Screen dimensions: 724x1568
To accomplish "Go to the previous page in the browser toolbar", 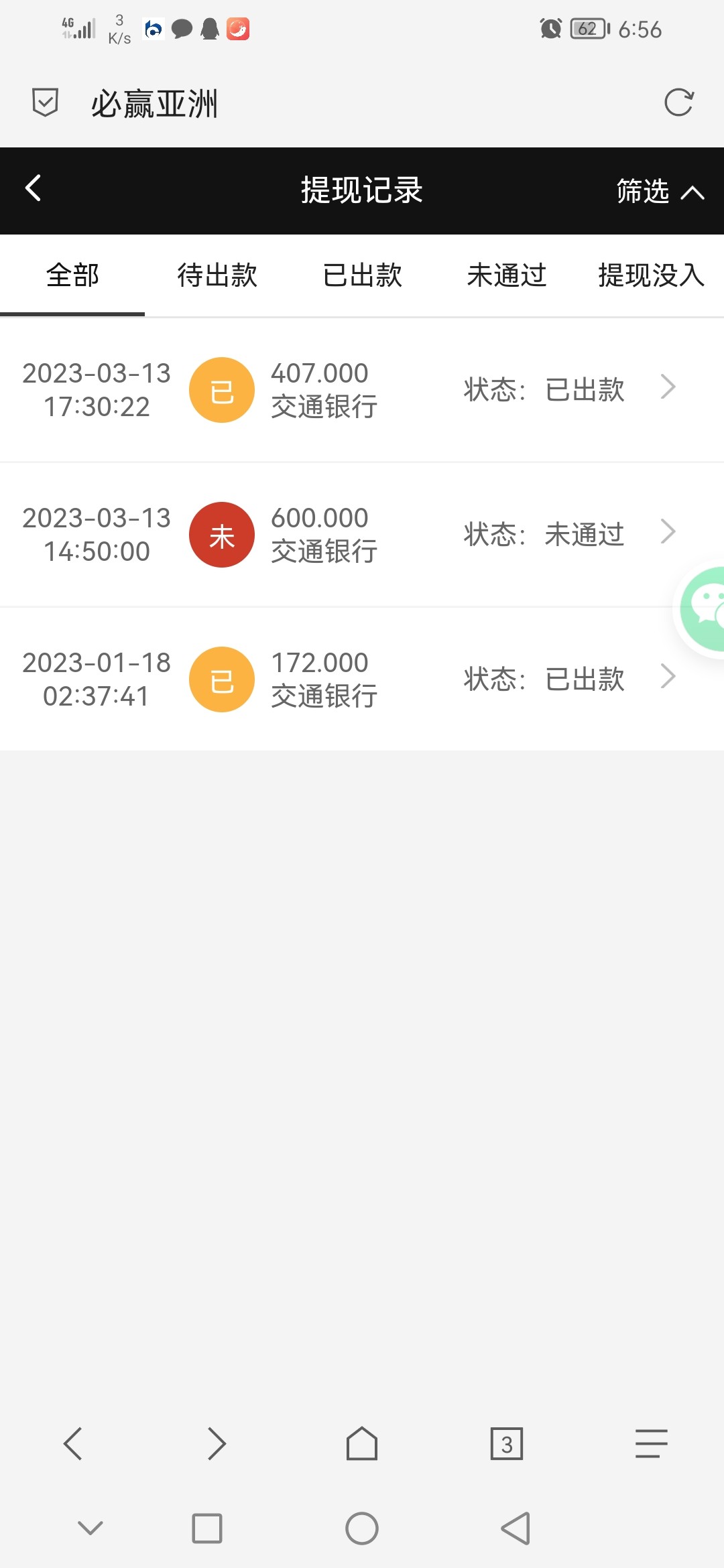I will coord(72,1443).
